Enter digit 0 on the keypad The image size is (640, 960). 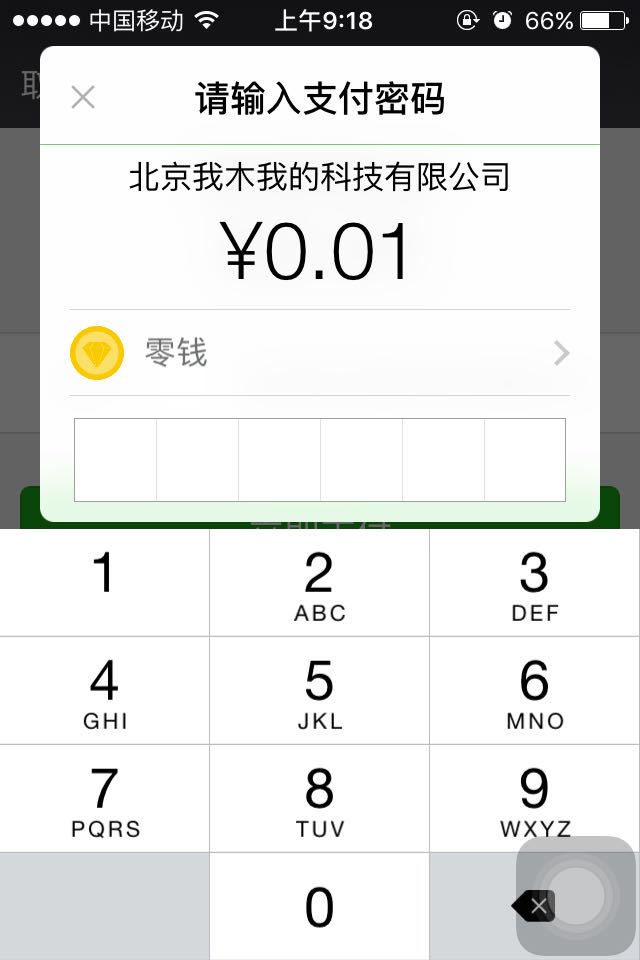coord(319,907)
